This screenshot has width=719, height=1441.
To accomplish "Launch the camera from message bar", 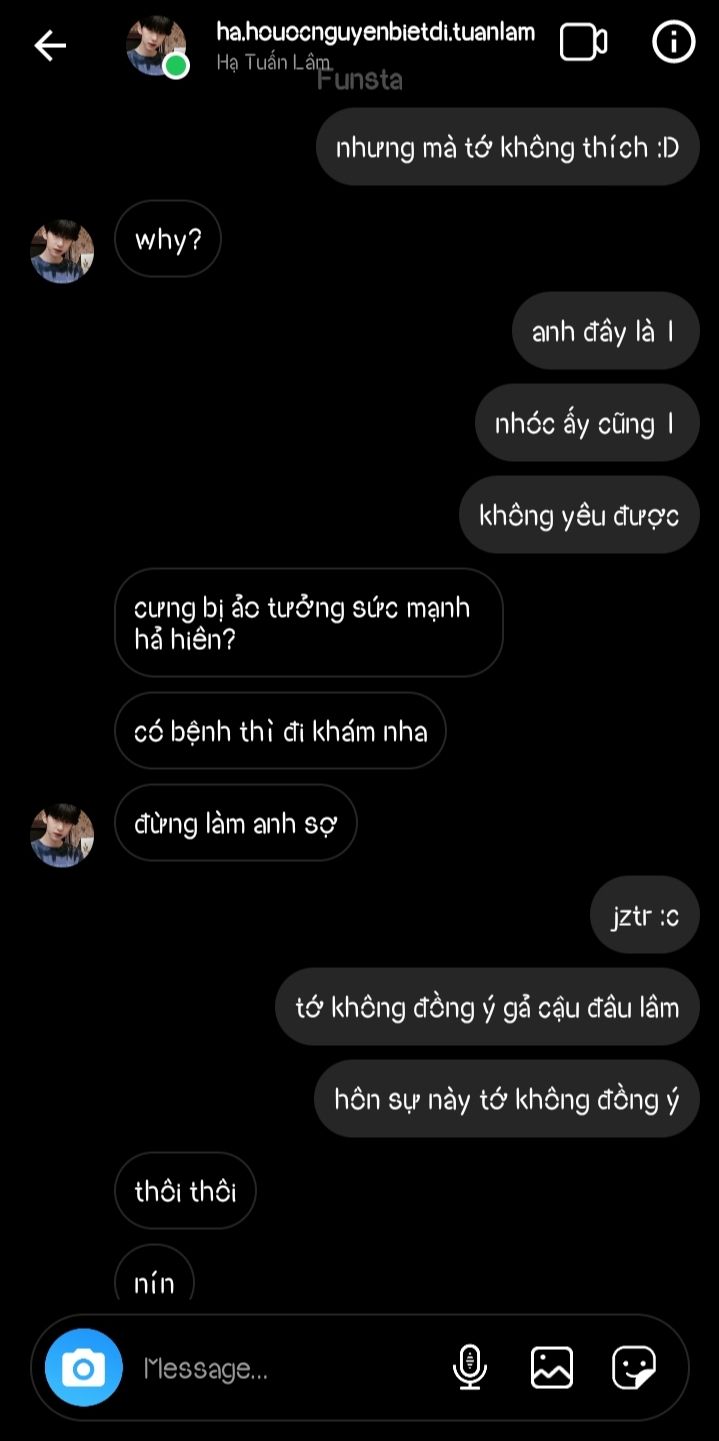I will [84, 1368].
